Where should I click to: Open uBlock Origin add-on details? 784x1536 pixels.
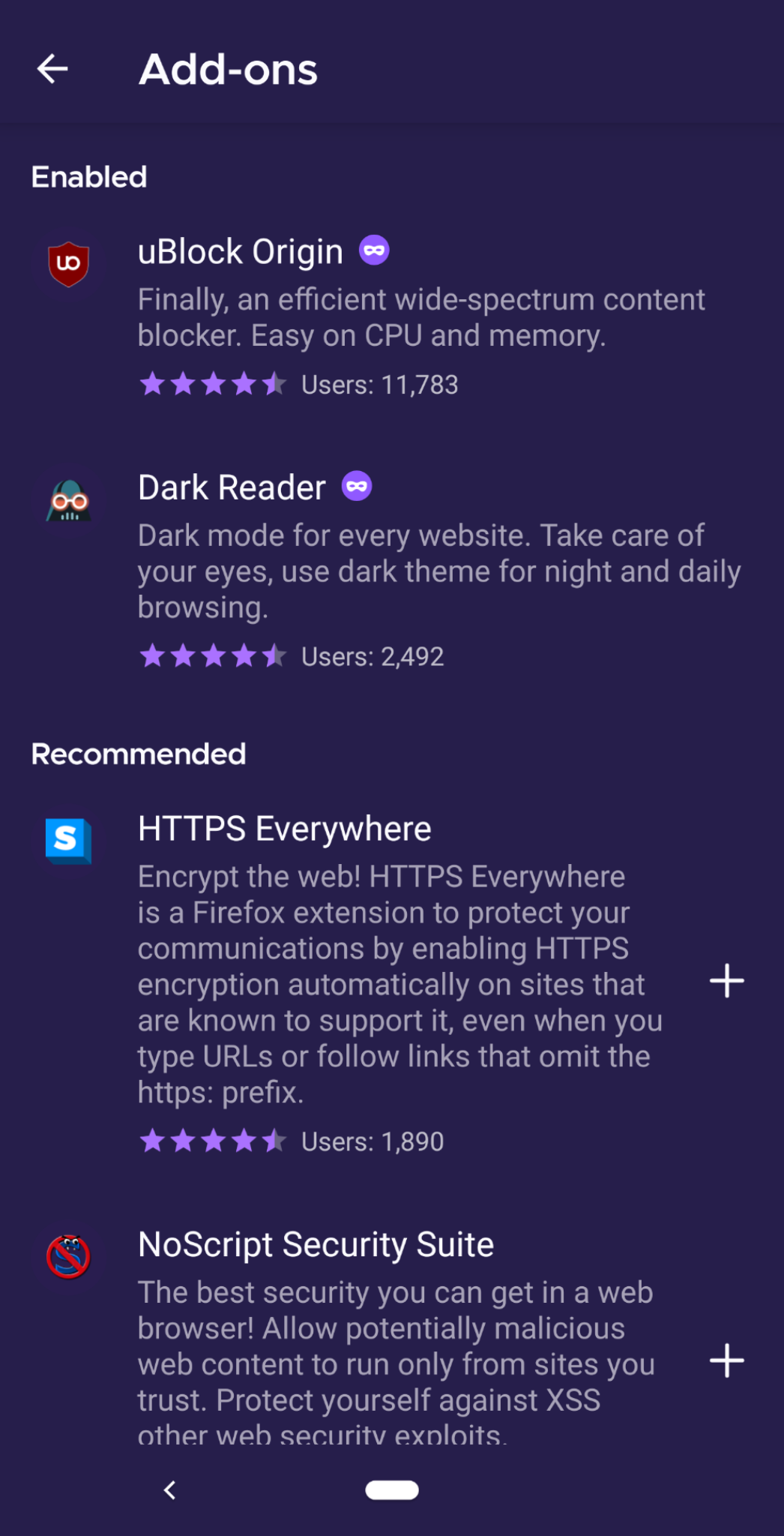[x=392, y=316]
